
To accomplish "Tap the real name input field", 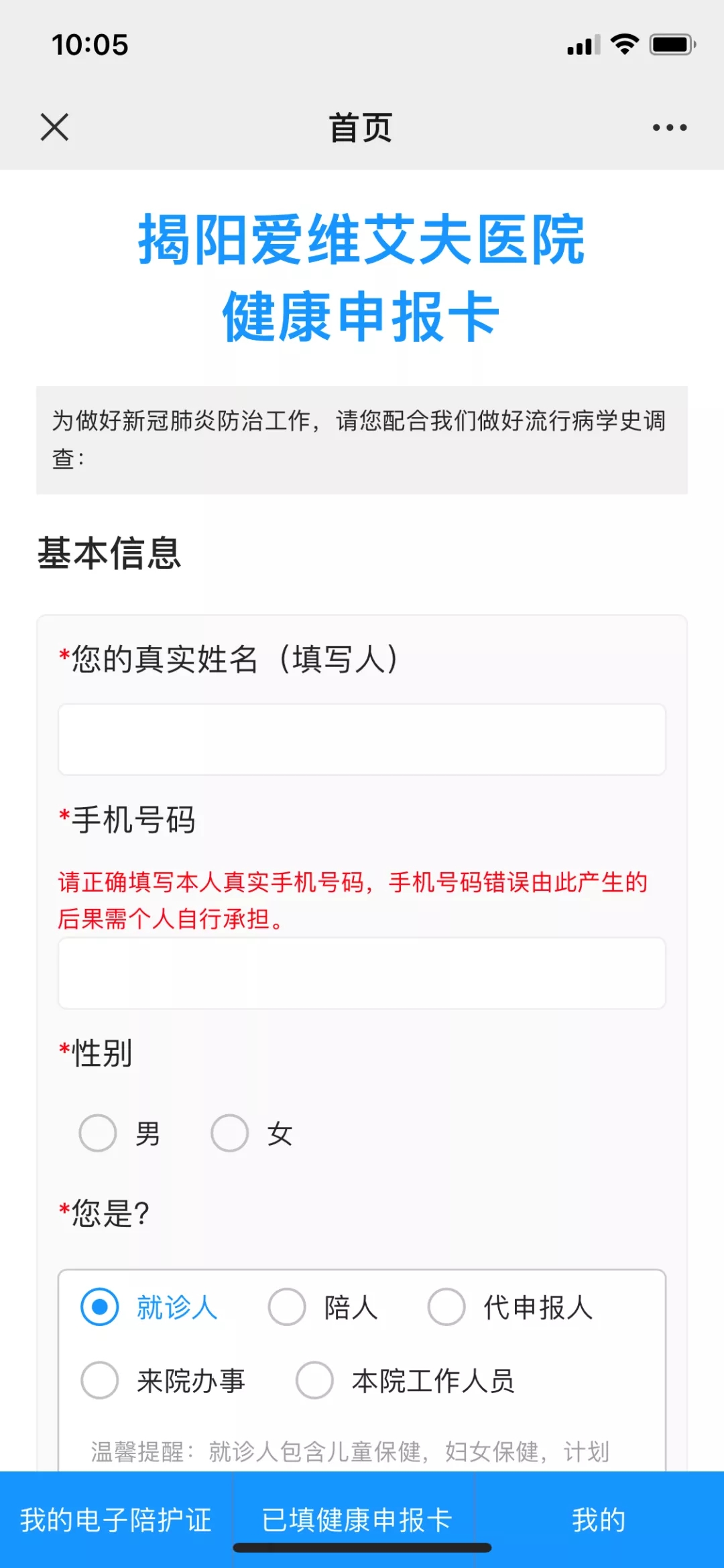I will click(x=362, y=739).
